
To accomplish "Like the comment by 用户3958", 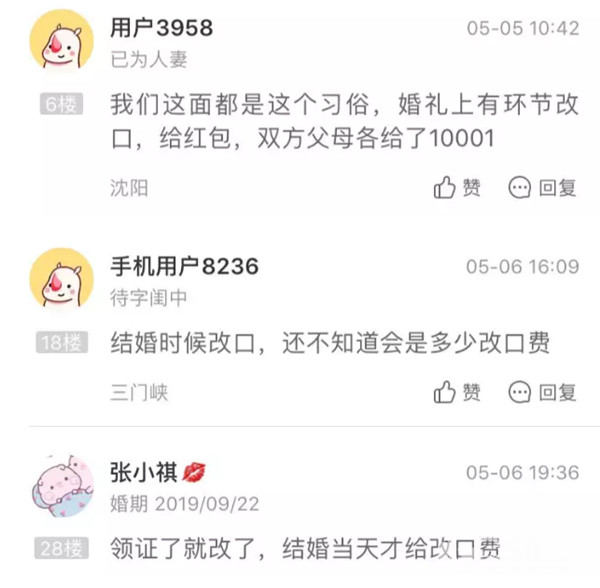I will tap(456, 187).
